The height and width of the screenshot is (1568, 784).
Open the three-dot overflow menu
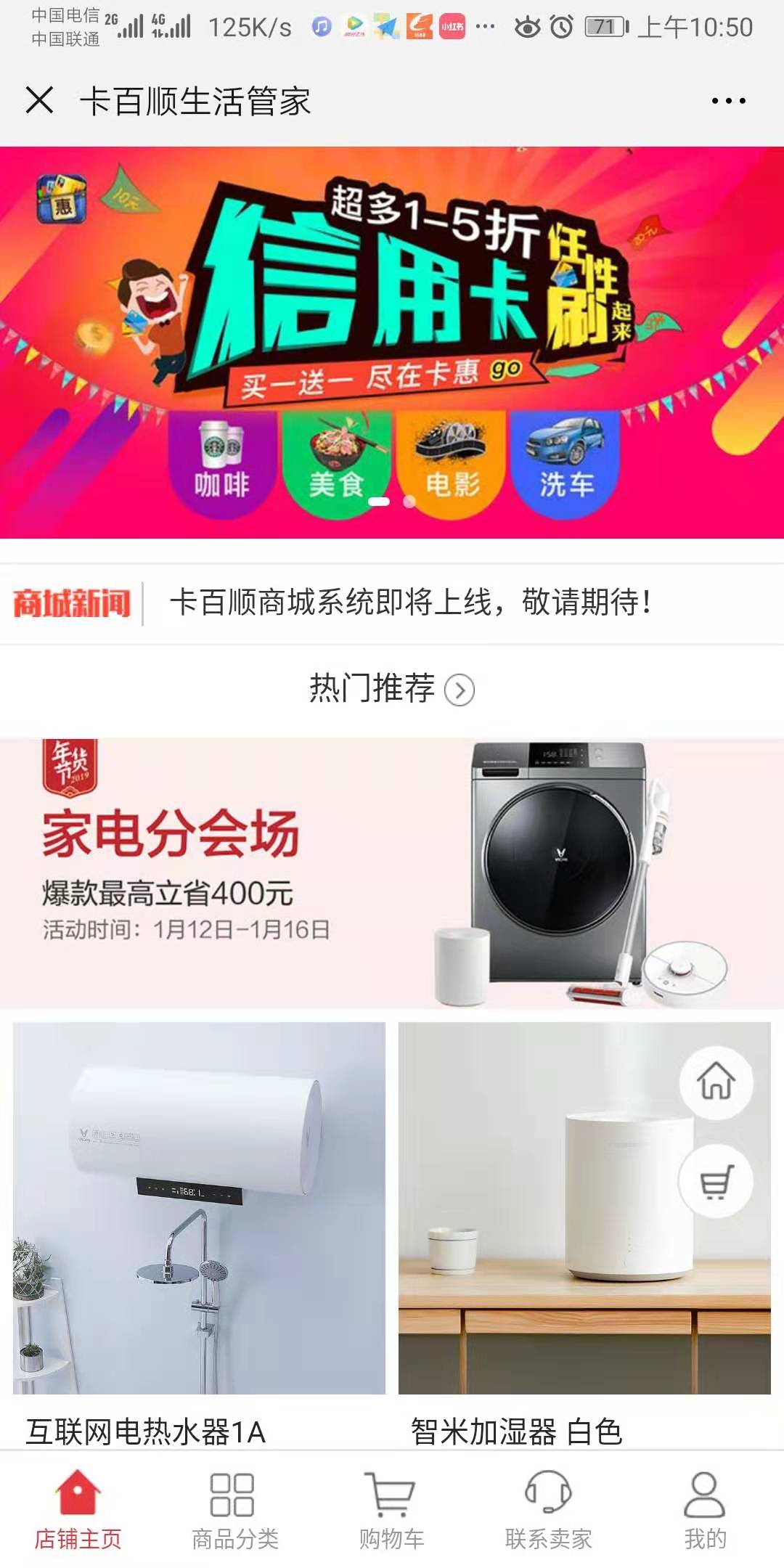coord(728,101)
